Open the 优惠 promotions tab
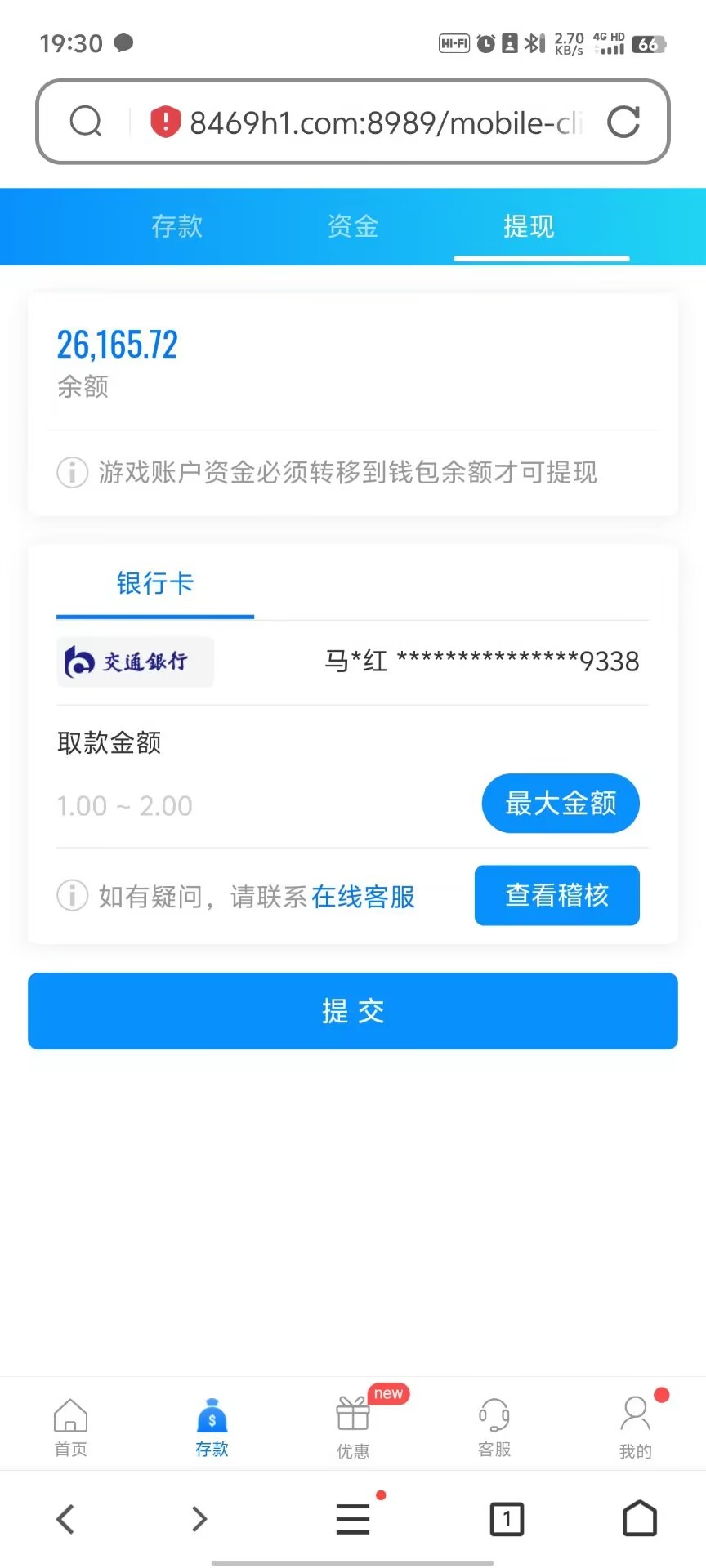The image size is (706, 1568). (353, 1428)
